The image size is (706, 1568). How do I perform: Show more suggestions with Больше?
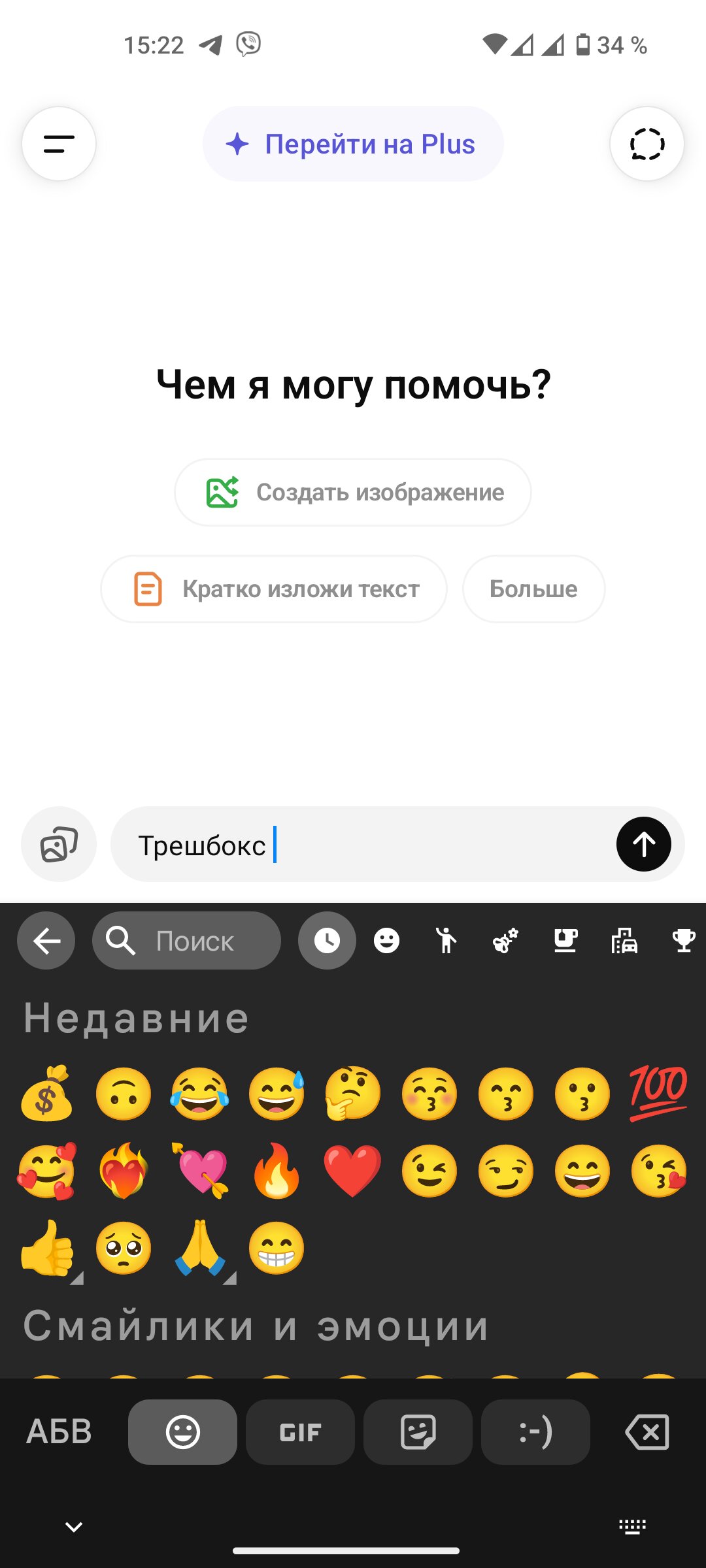(533, 589)
